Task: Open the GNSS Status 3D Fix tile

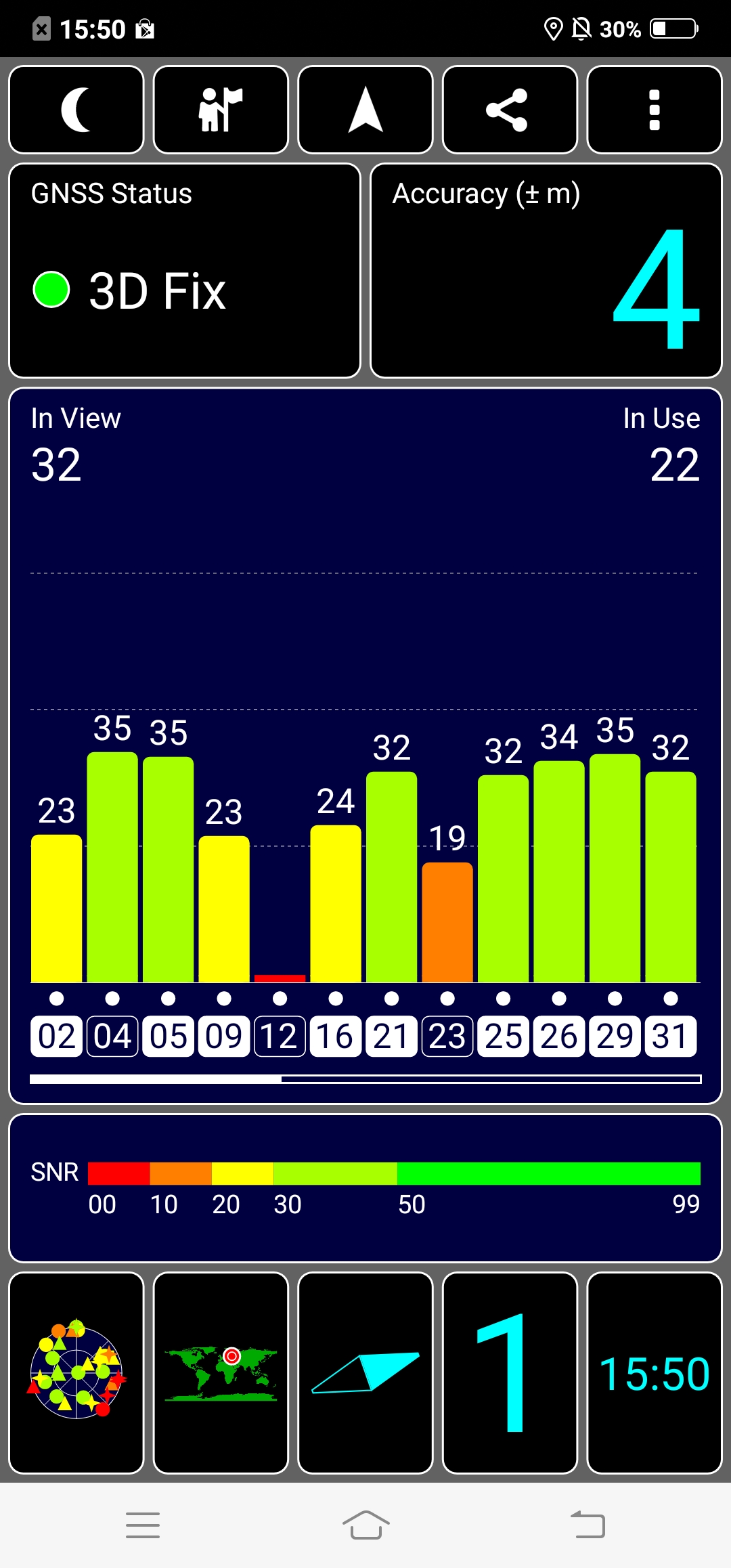Action: click(x=185, y=271)
